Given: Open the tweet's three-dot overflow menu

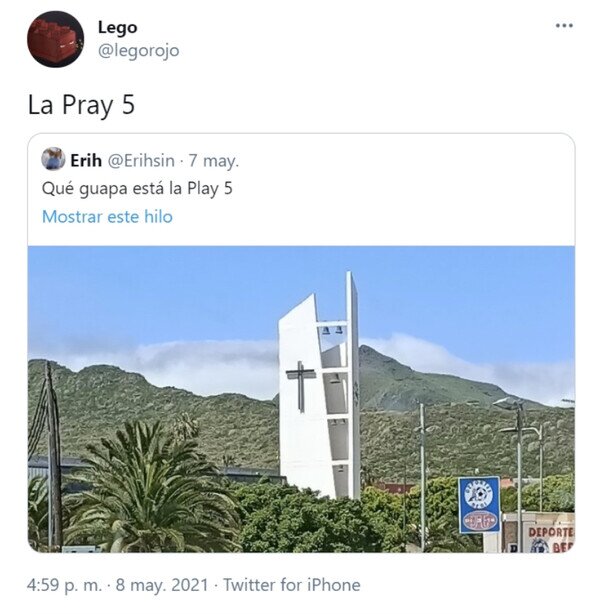Looking at the screenshot, I should [564, 26].
